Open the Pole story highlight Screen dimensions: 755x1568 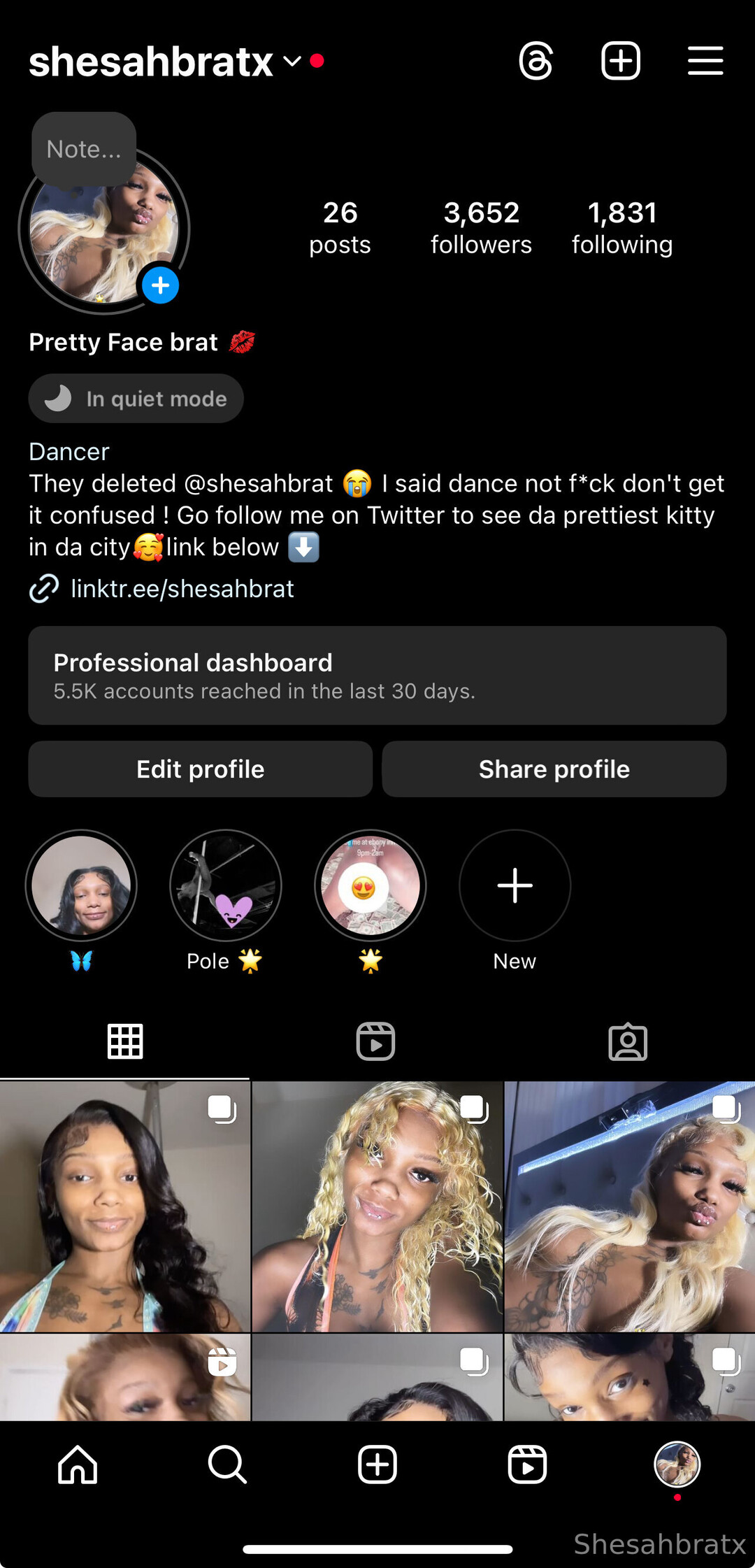226,886
